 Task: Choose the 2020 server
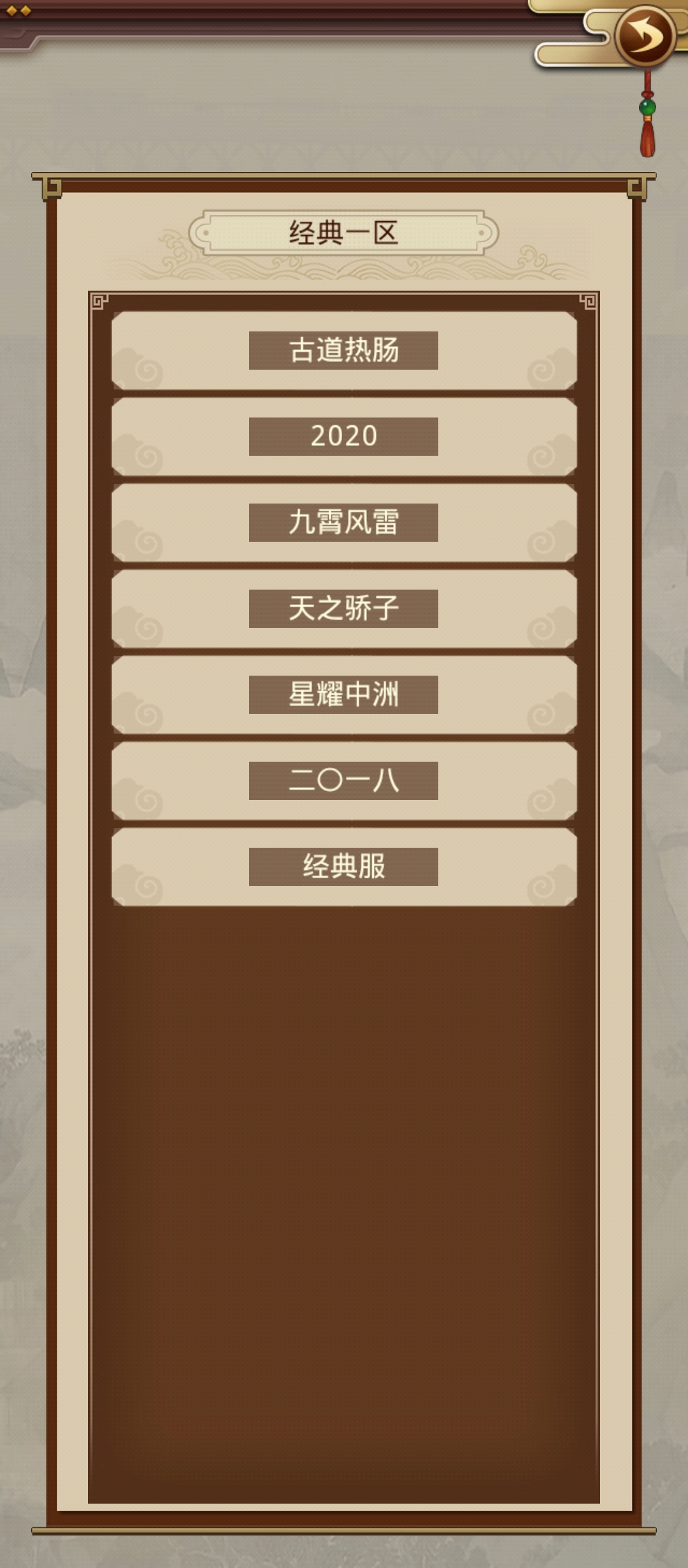coord(344,437)
